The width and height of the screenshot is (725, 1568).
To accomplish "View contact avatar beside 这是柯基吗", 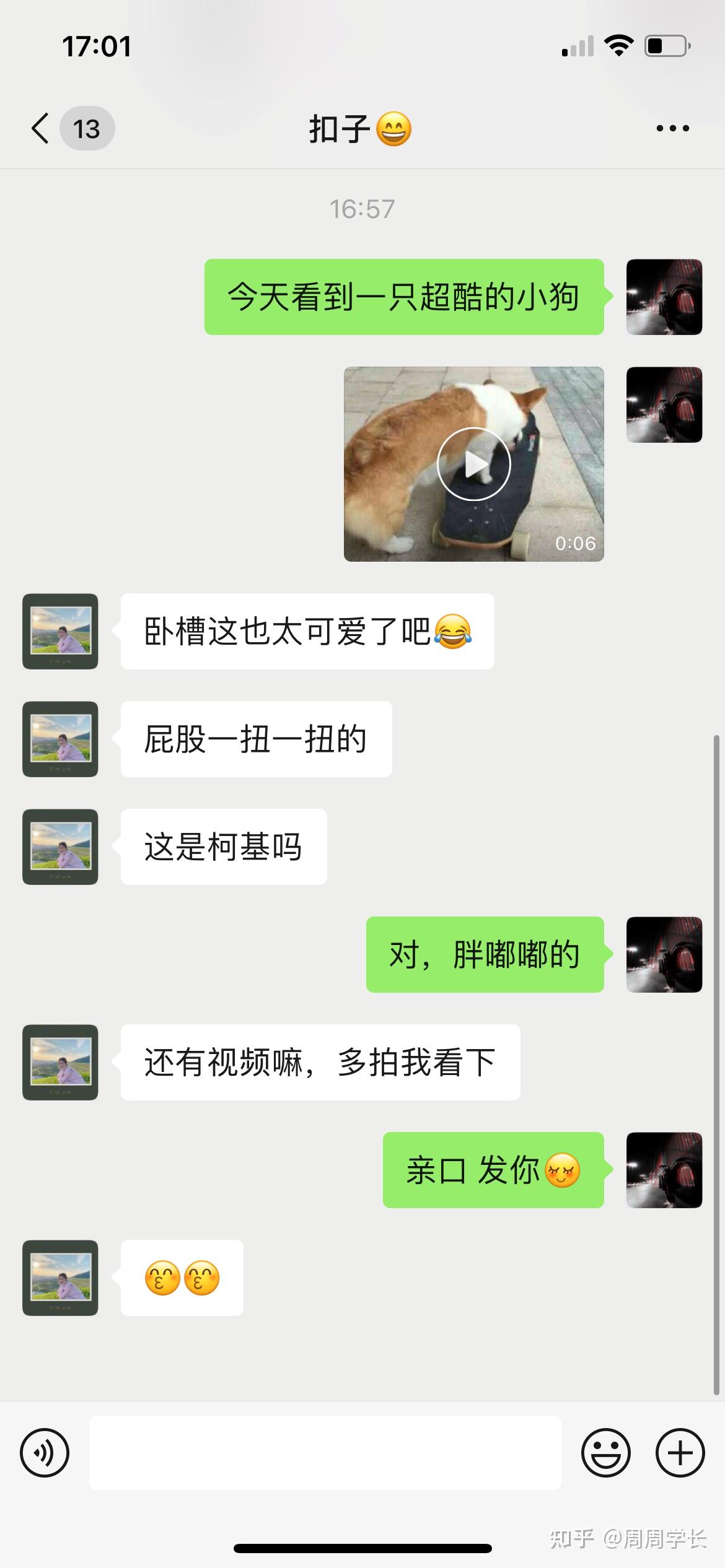I will pyautogui.click(x=60, y=847).
